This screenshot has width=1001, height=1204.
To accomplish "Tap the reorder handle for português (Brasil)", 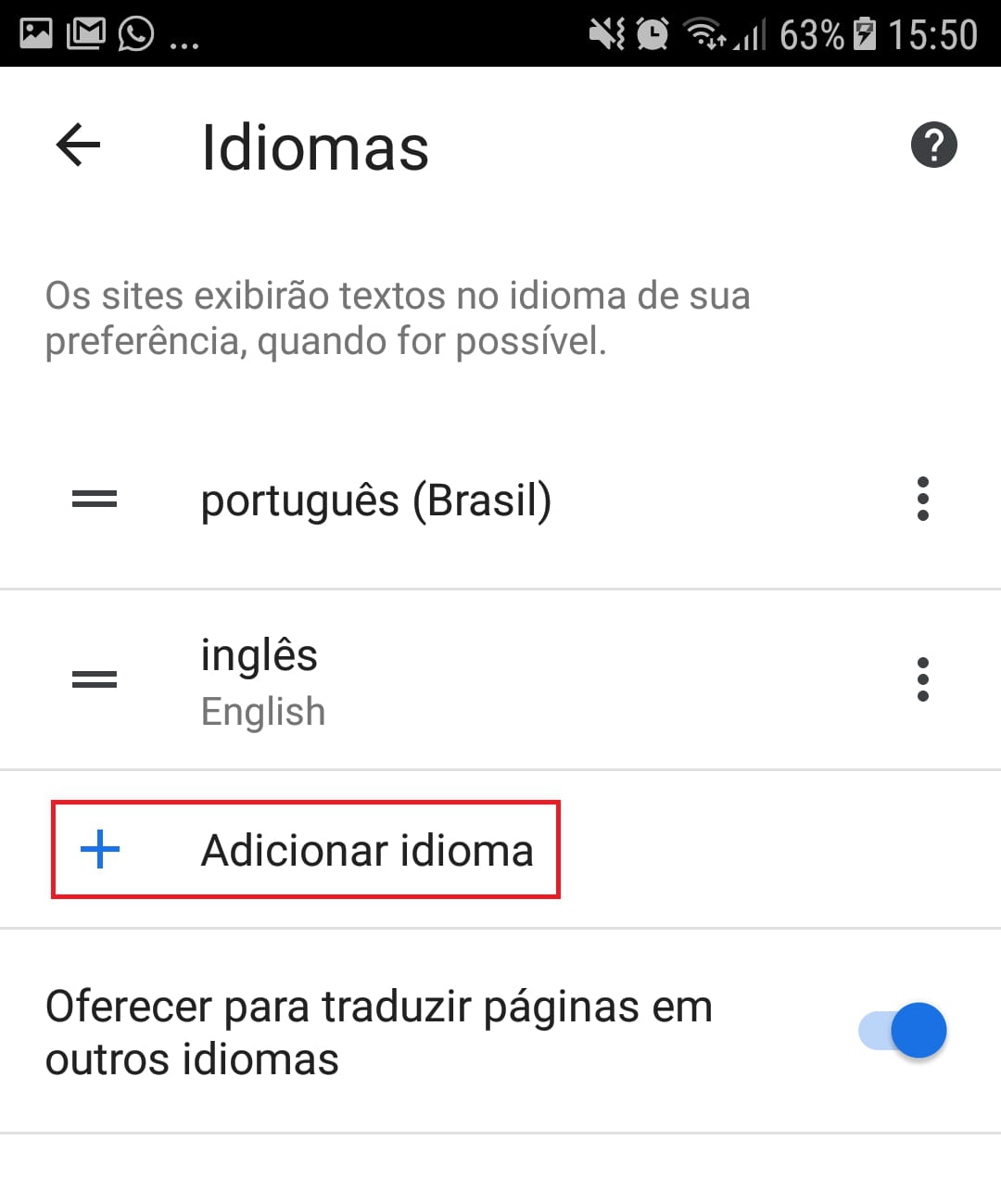I will click(95, 500).
